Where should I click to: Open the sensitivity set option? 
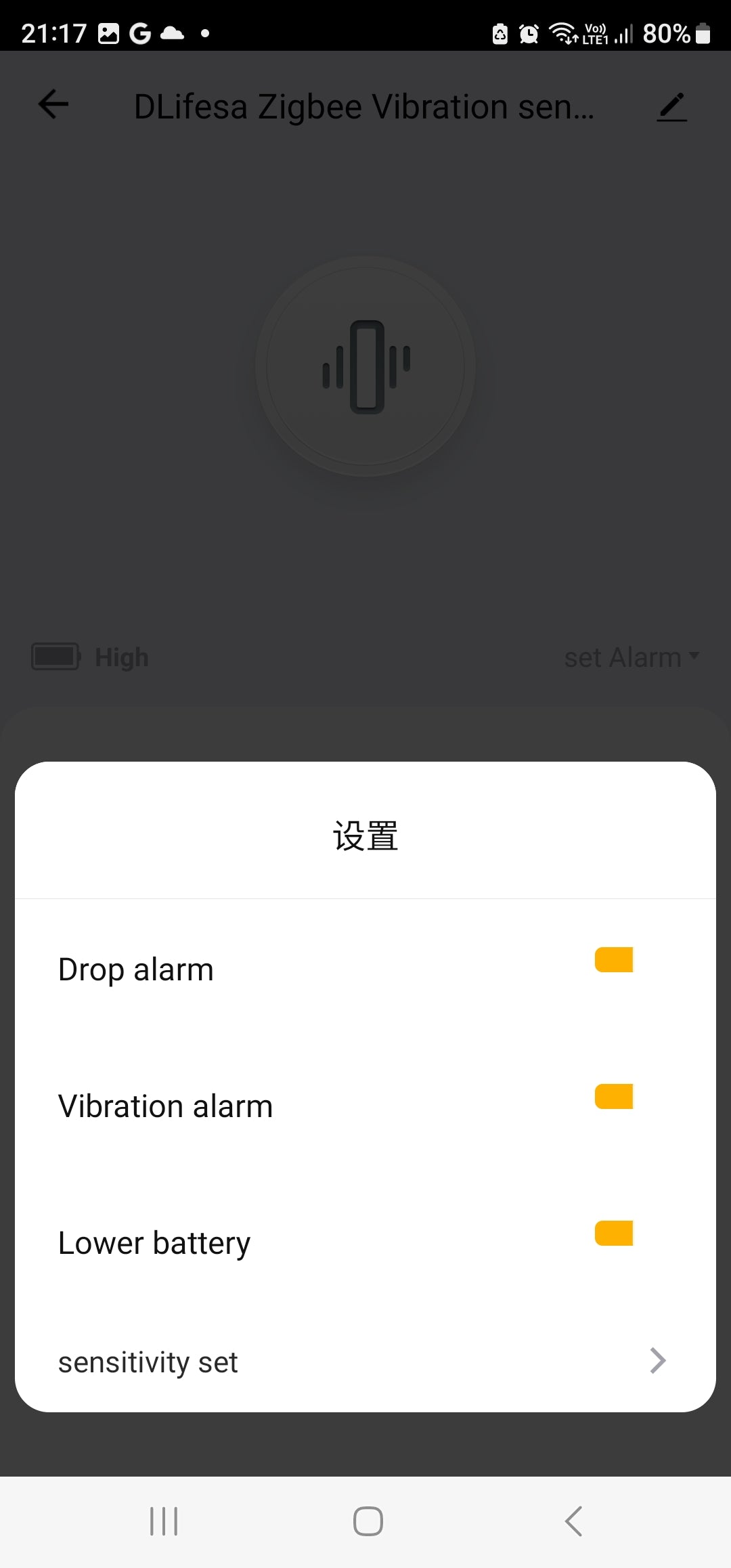(x=365, y=1362)
